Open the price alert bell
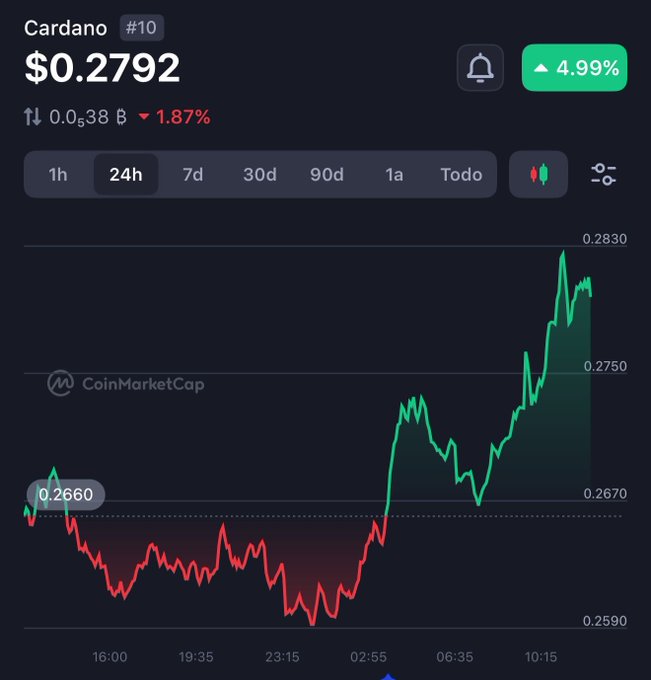 (481, 68)
